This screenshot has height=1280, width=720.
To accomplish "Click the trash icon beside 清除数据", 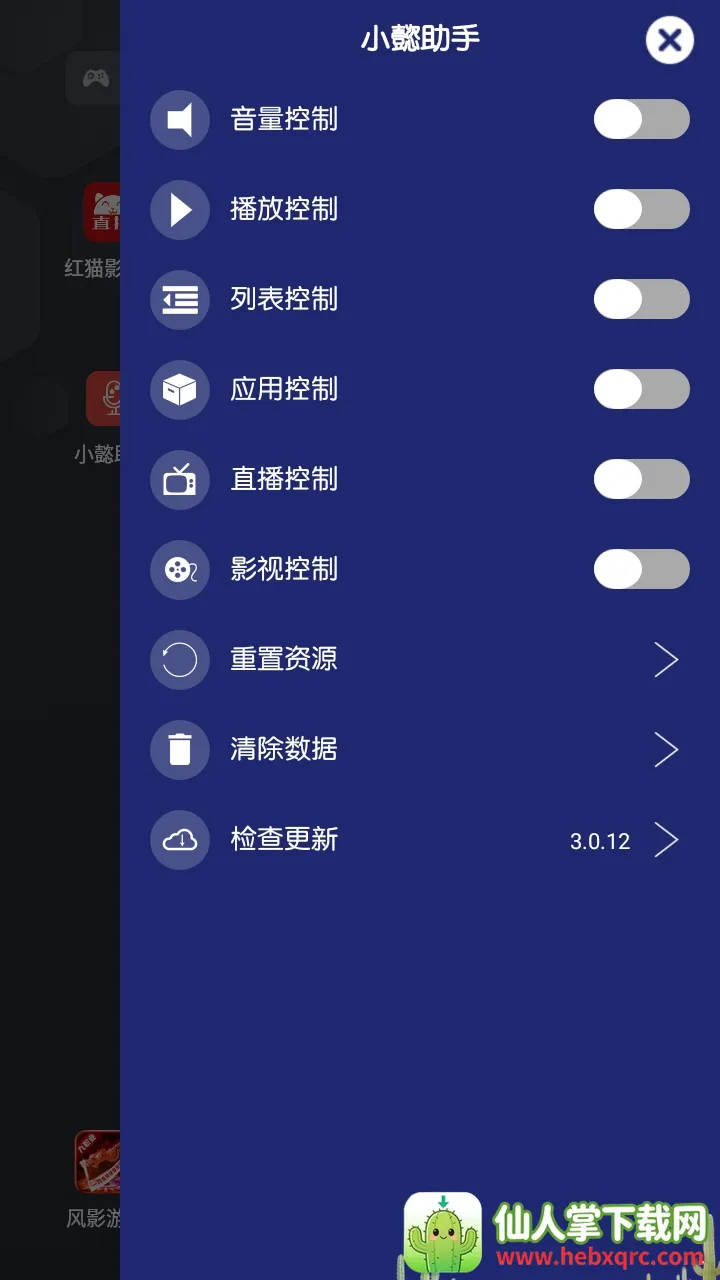I will pos(179,750).
